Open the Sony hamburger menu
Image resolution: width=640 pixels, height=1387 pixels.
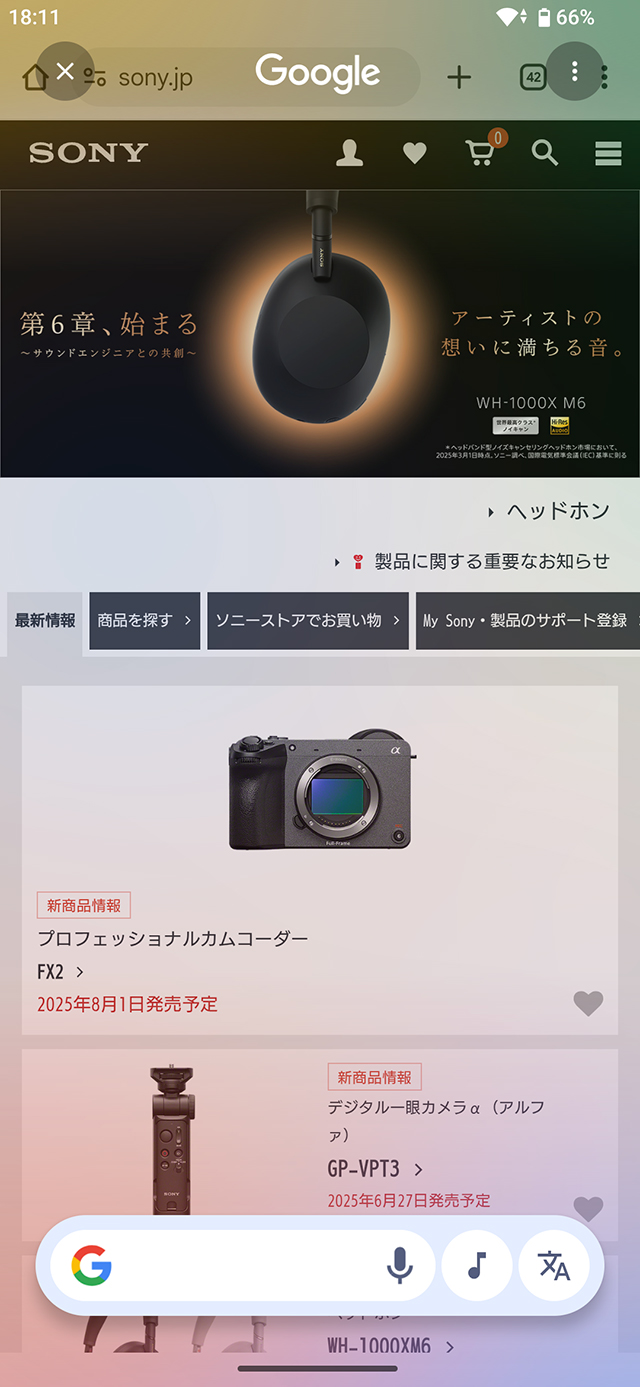pos(608,153)
